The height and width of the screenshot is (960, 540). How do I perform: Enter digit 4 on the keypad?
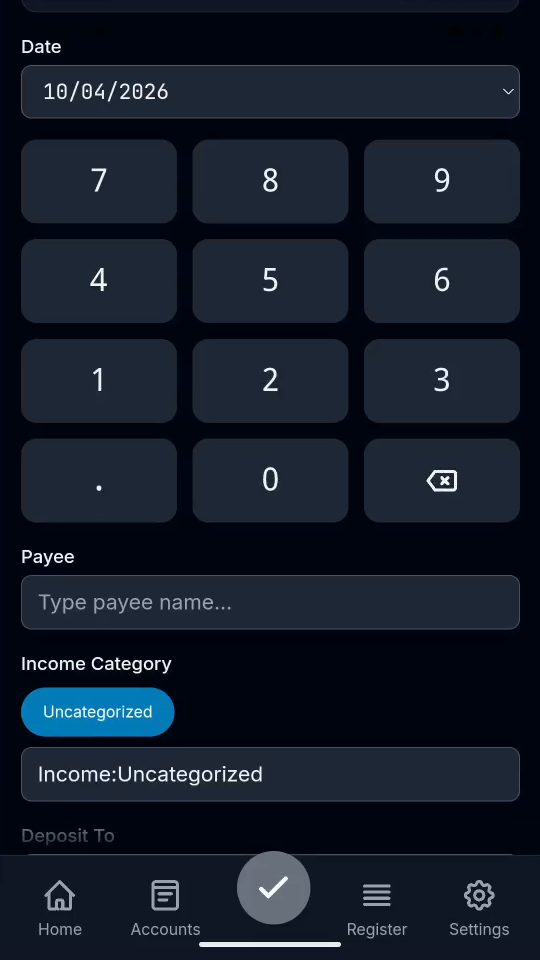click(99, 281)
